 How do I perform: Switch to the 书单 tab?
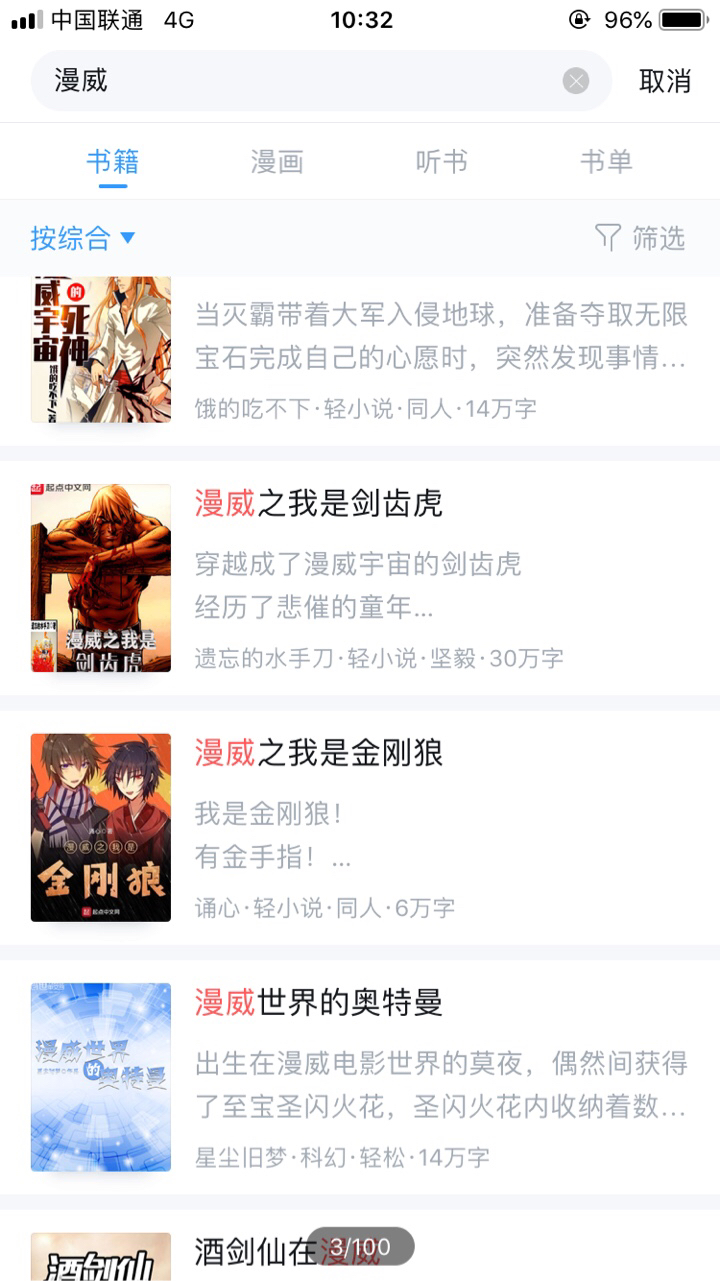click(x=606, y=162)
